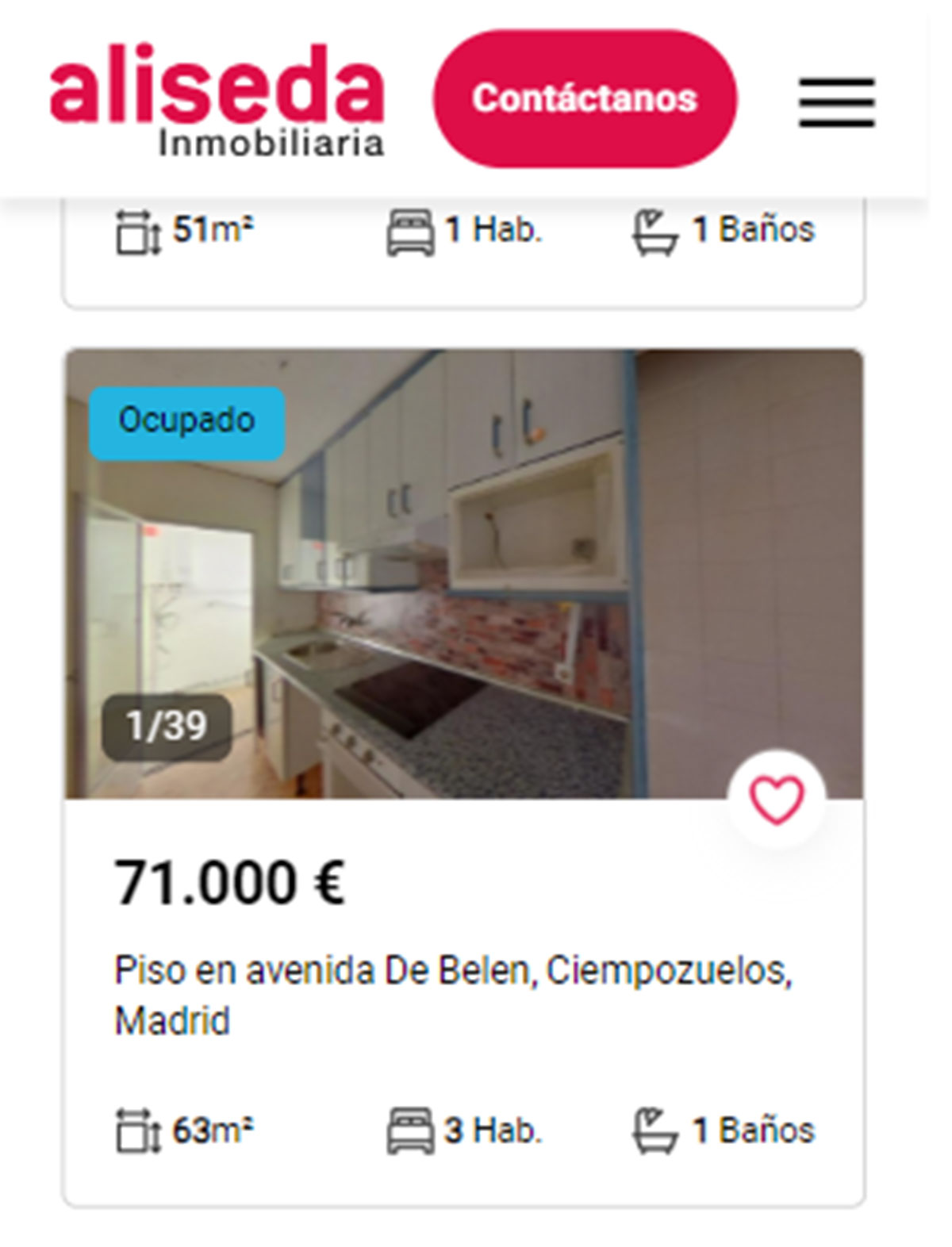Toggle the Ocupado status badge
952x1247 pixels.
click(186, 420)
